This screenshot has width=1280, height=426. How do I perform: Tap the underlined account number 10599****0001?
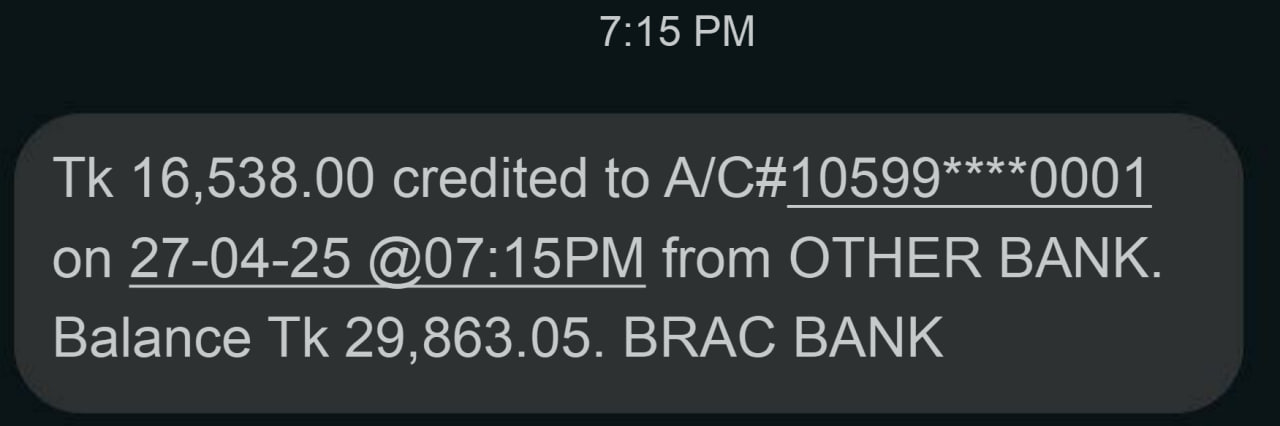coord(969,181)
